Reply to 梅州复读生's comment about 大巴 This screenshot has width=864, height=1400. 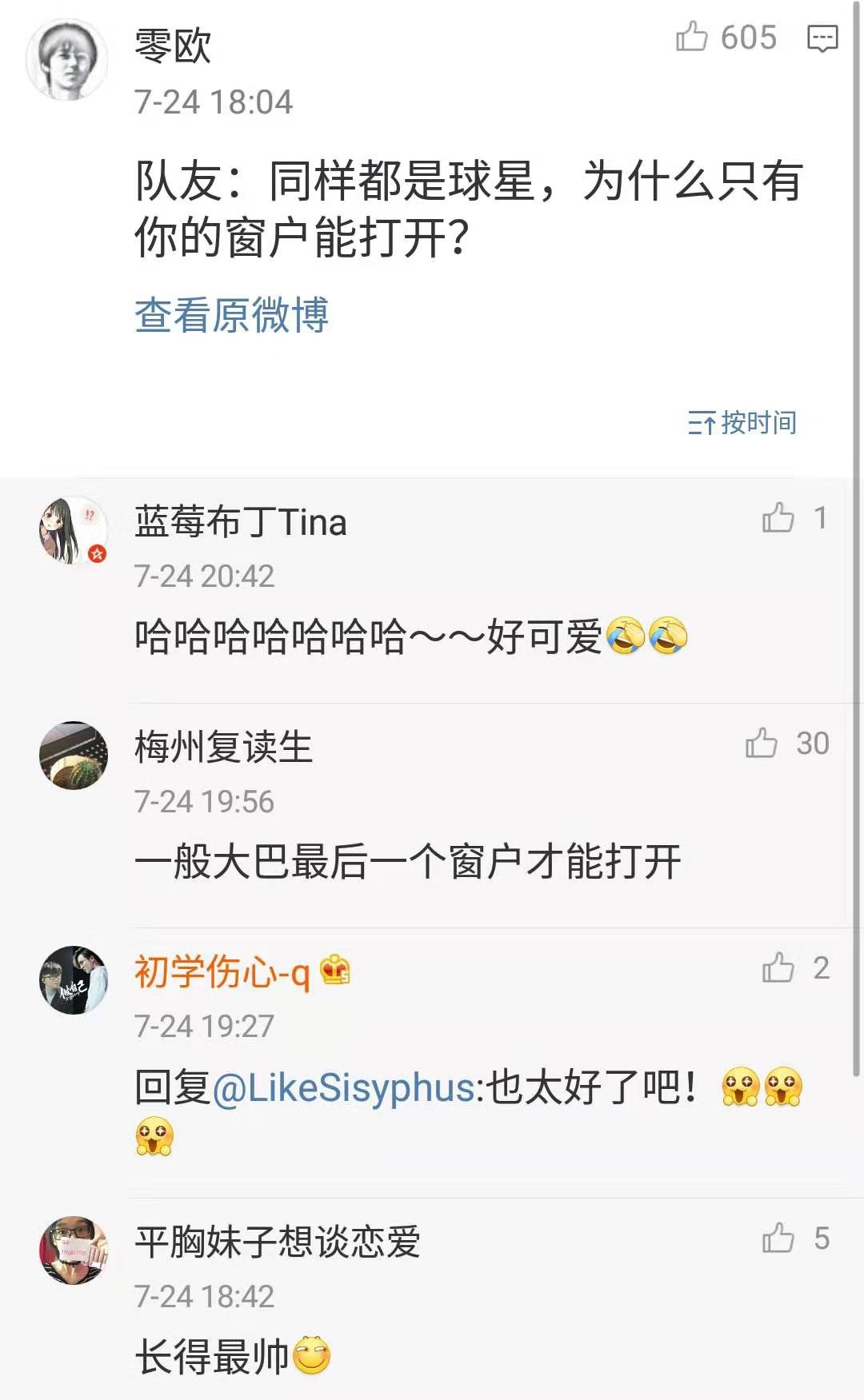coord(407,862)
